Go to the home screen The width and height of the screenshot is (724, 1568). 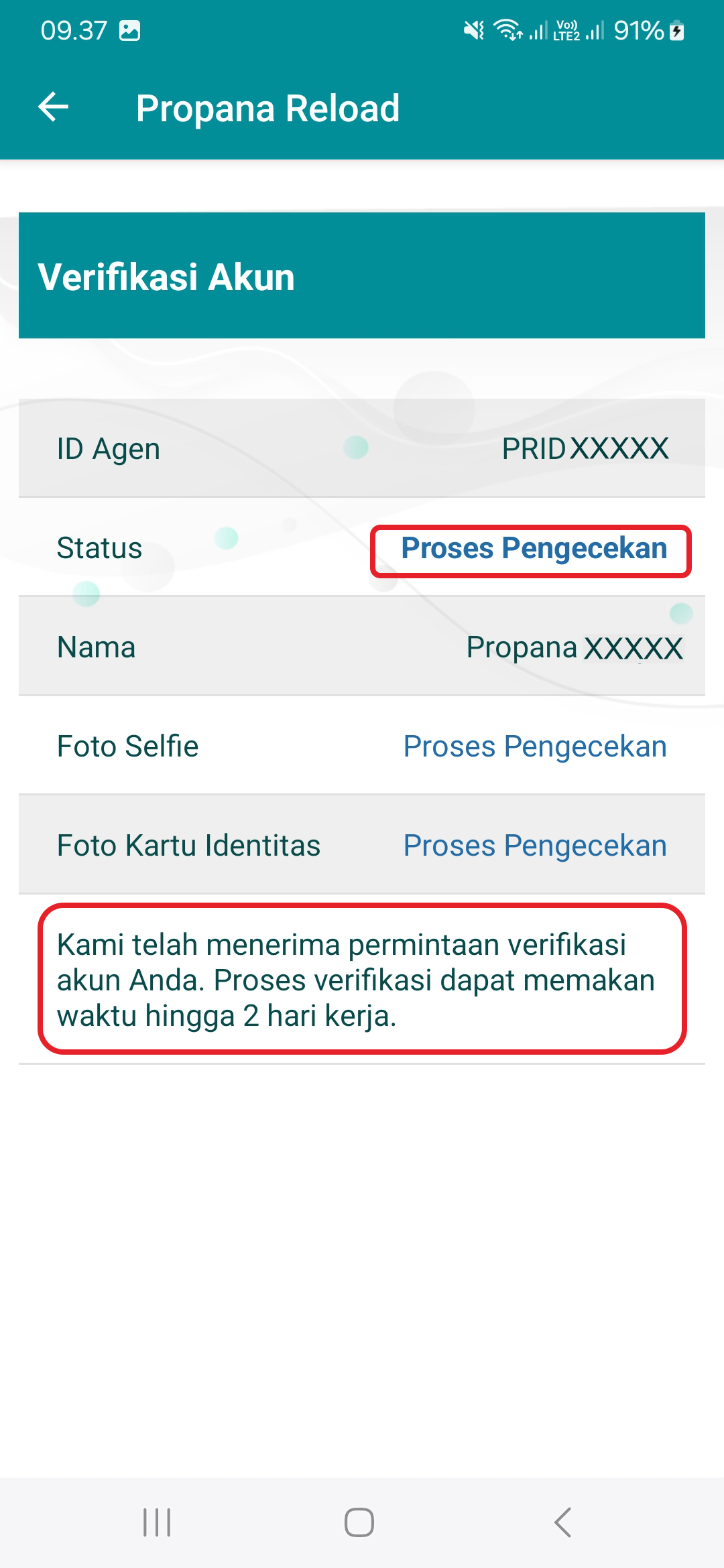[x=359, y=1522]
